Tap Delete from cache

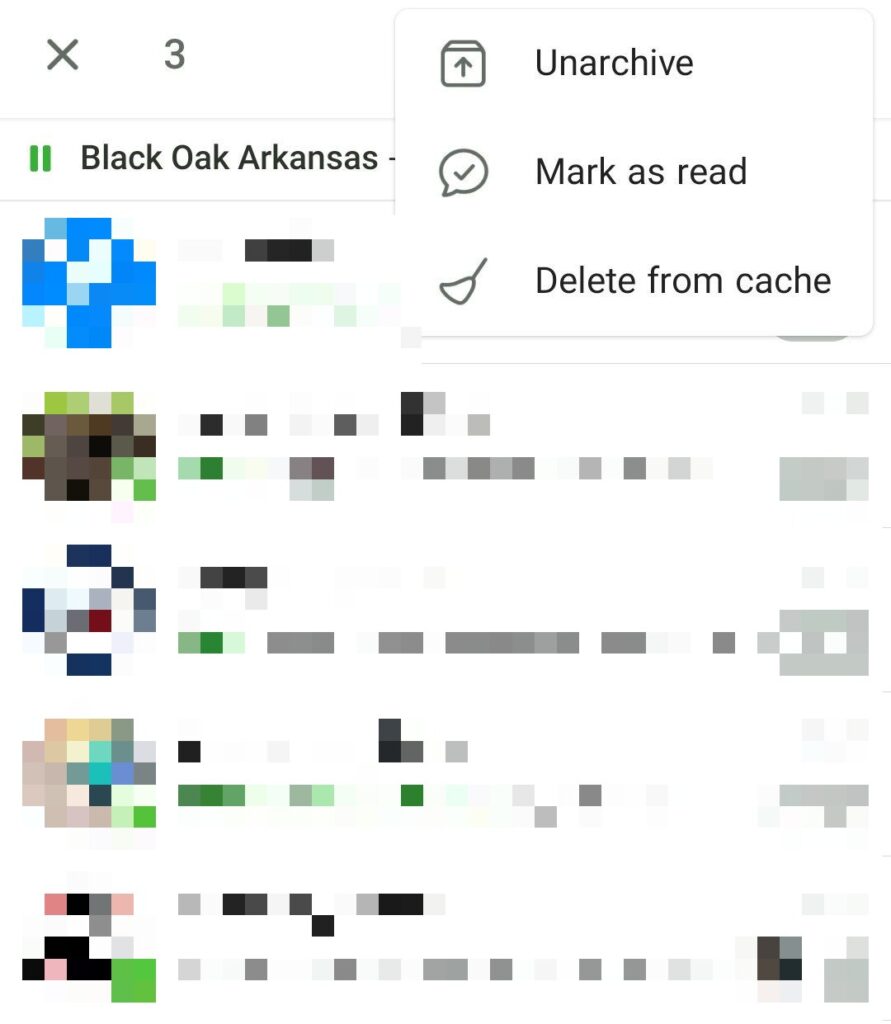pos(682,281)
